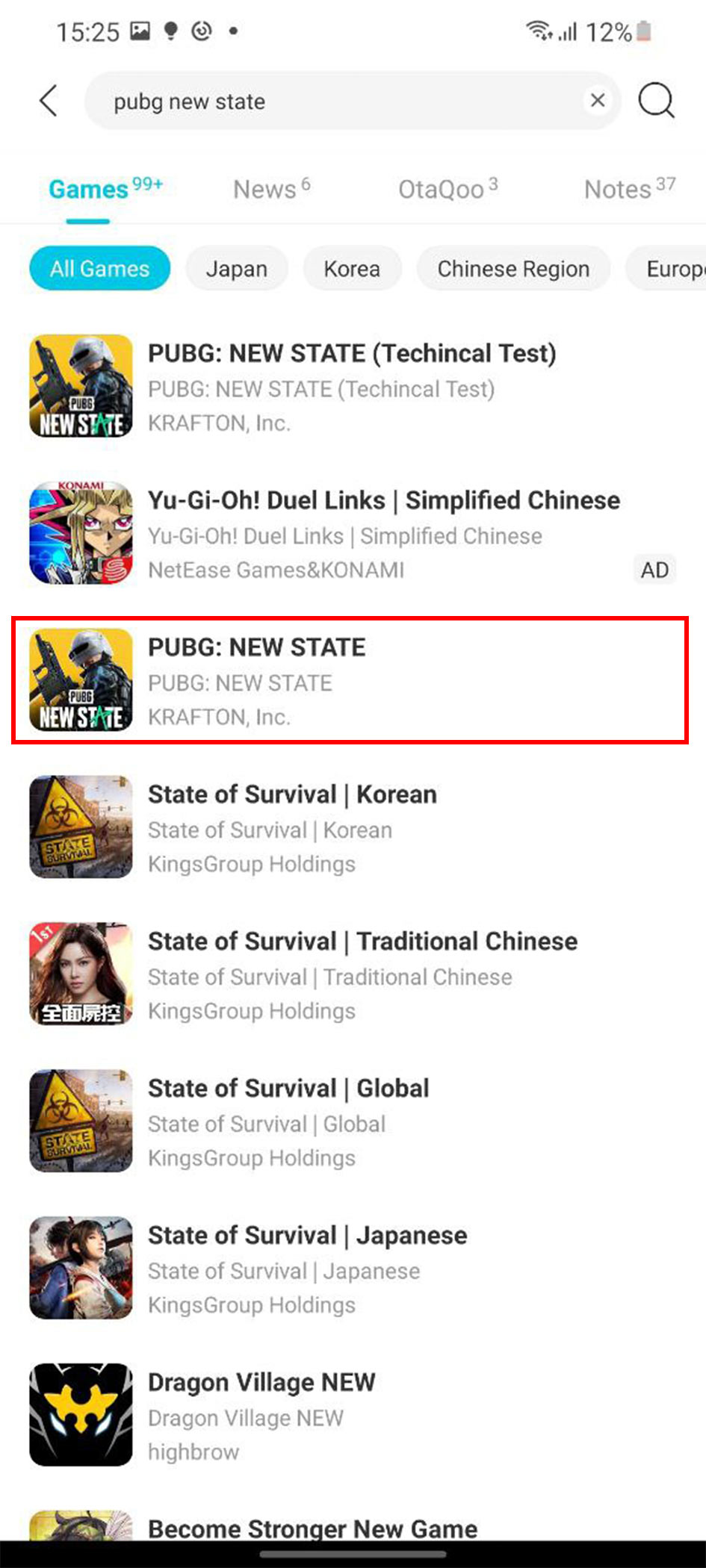
Task: Open the PUBG: NEW STATE result
Action: click(x=351, y=680)
